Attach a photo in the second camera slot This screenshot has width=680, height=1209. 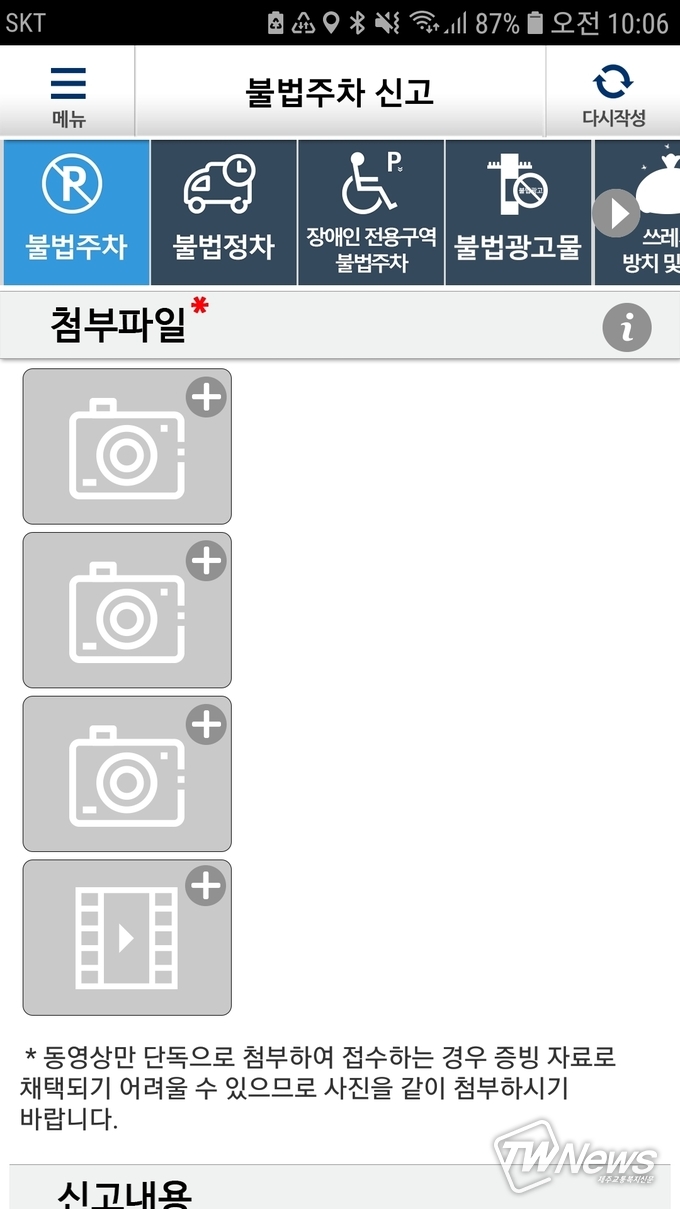coord(127,610)
